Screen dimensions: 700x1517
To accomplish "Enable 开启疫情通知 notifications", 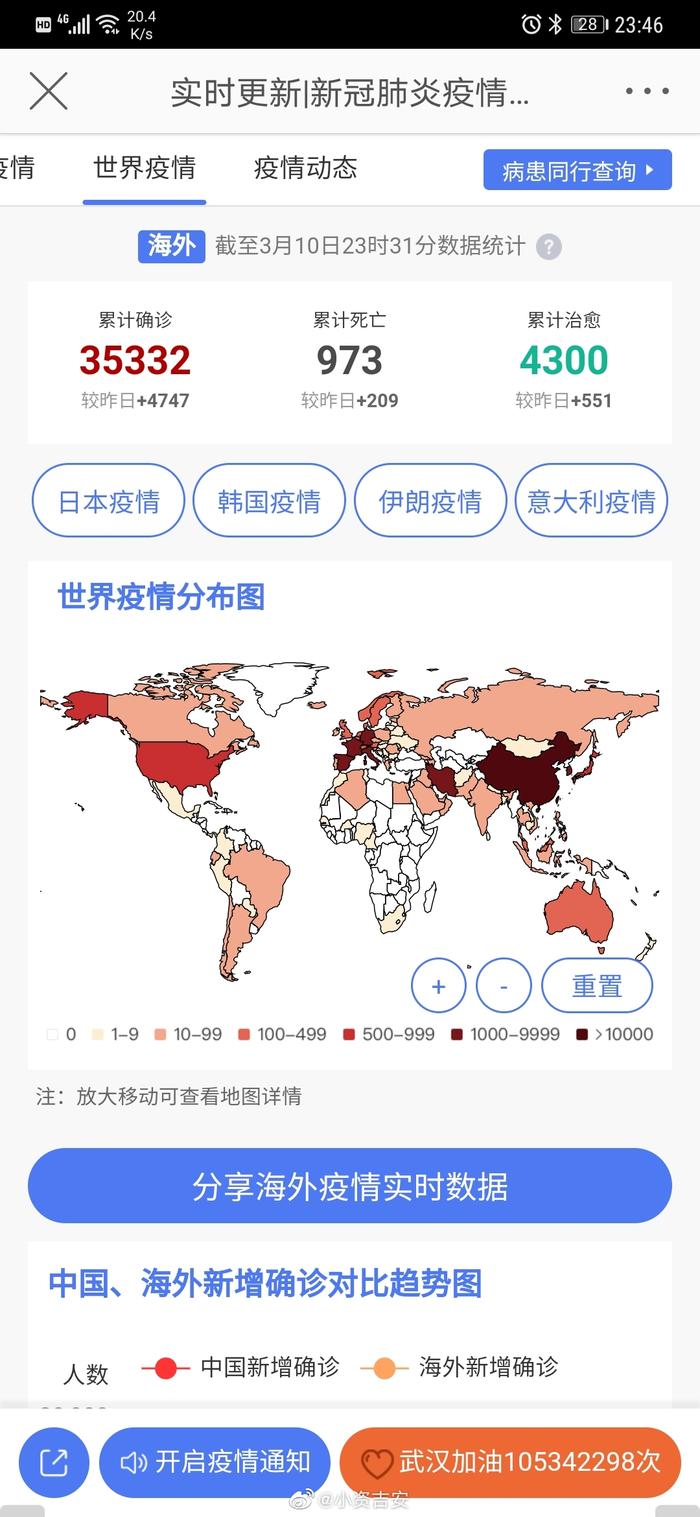I will tap(215, 1462).
